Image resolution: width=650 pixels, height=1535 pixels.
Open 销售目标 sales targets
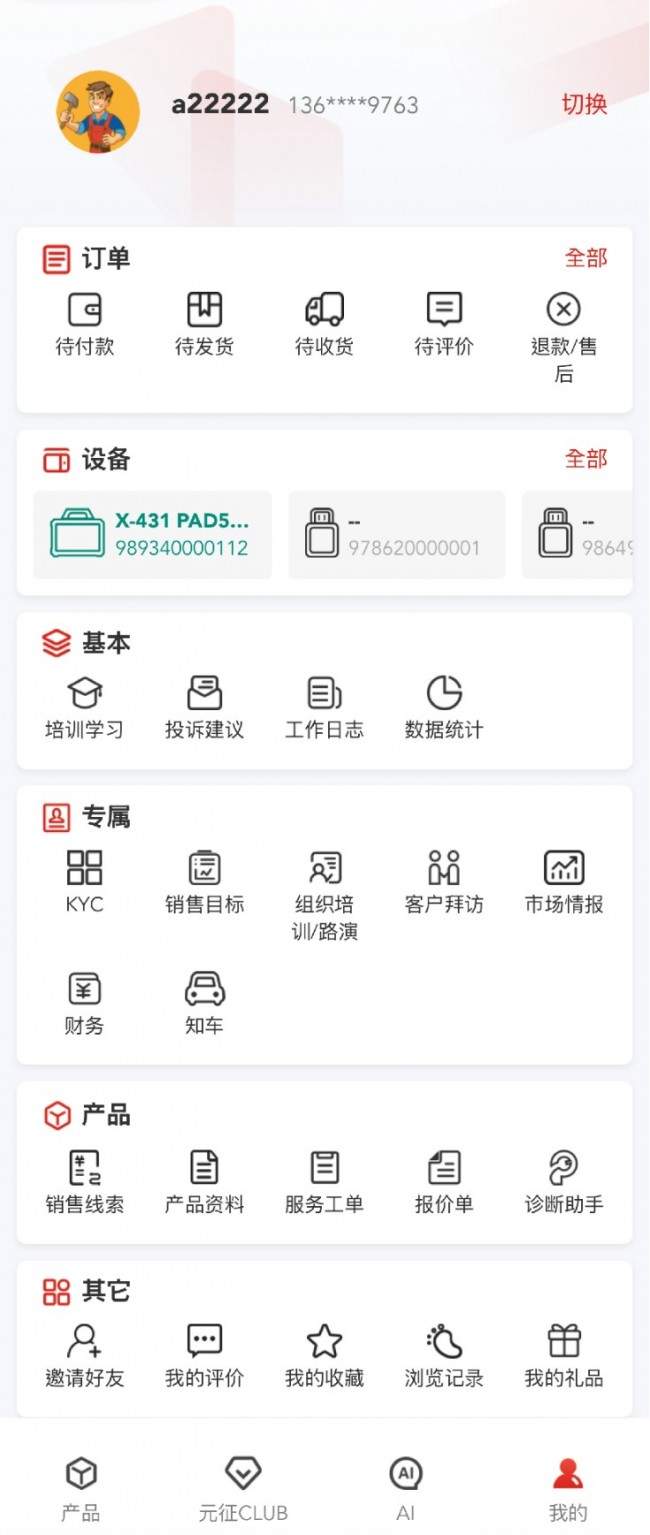pyautogui.click(x=204, y=881)
